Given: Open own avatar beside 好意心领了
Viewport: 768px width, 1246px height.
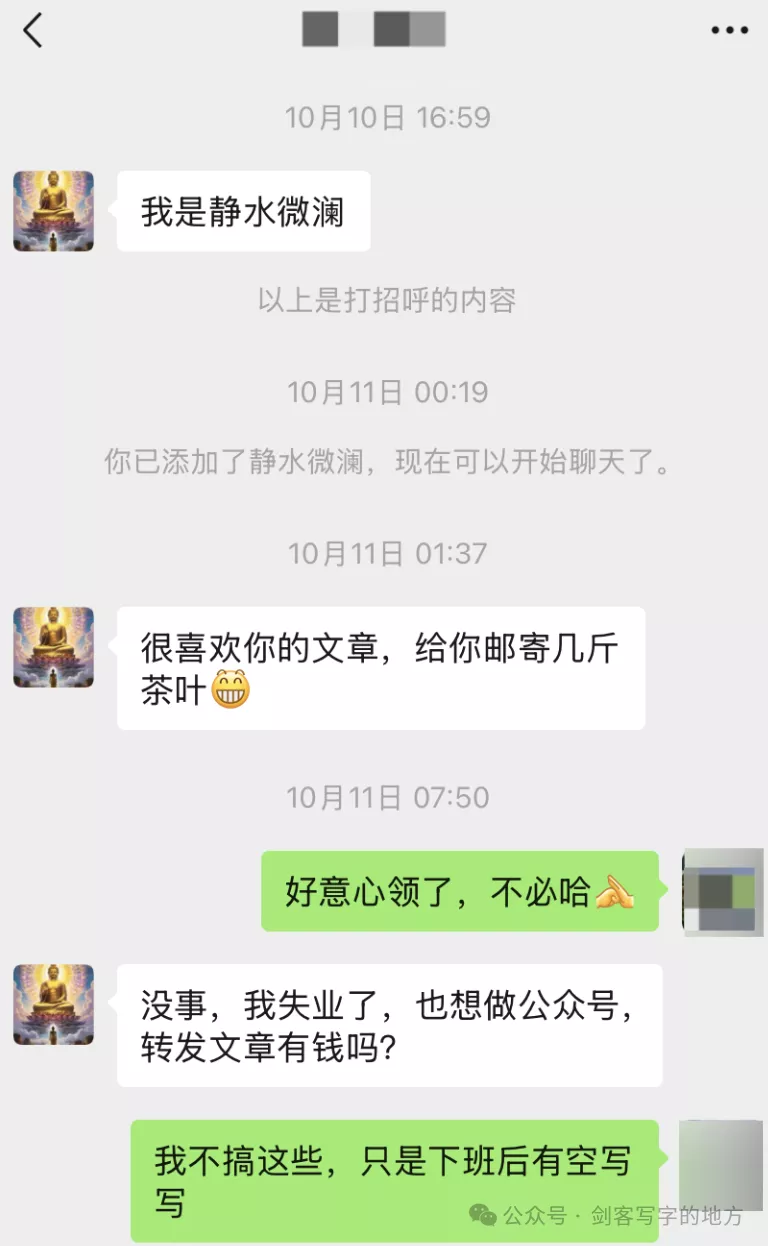Looking at the screenshot, I should (x=723, y=892).
